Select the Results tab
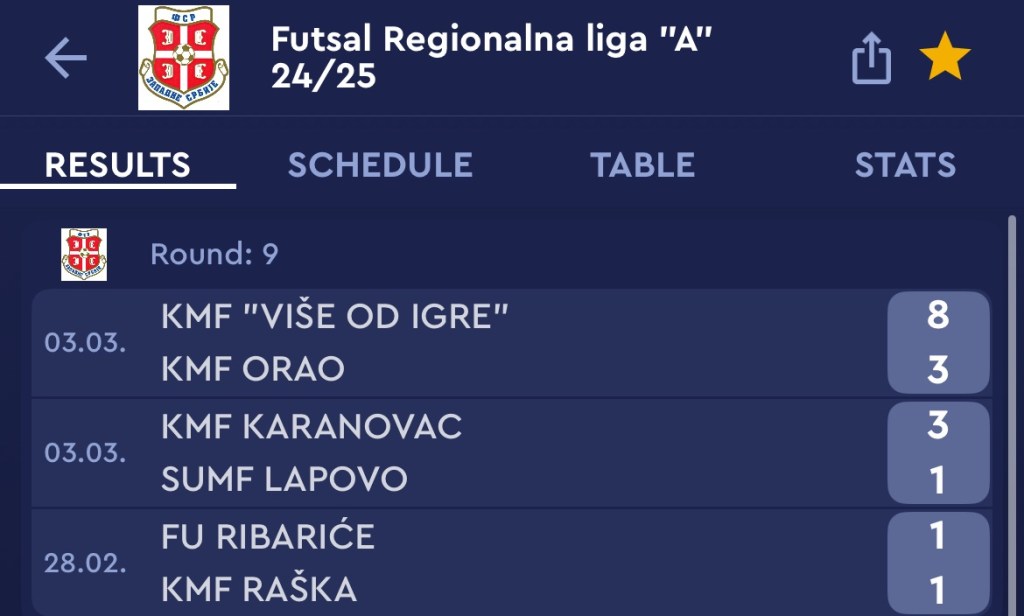Screen dimensions: 1024x616 pos(118,165)
